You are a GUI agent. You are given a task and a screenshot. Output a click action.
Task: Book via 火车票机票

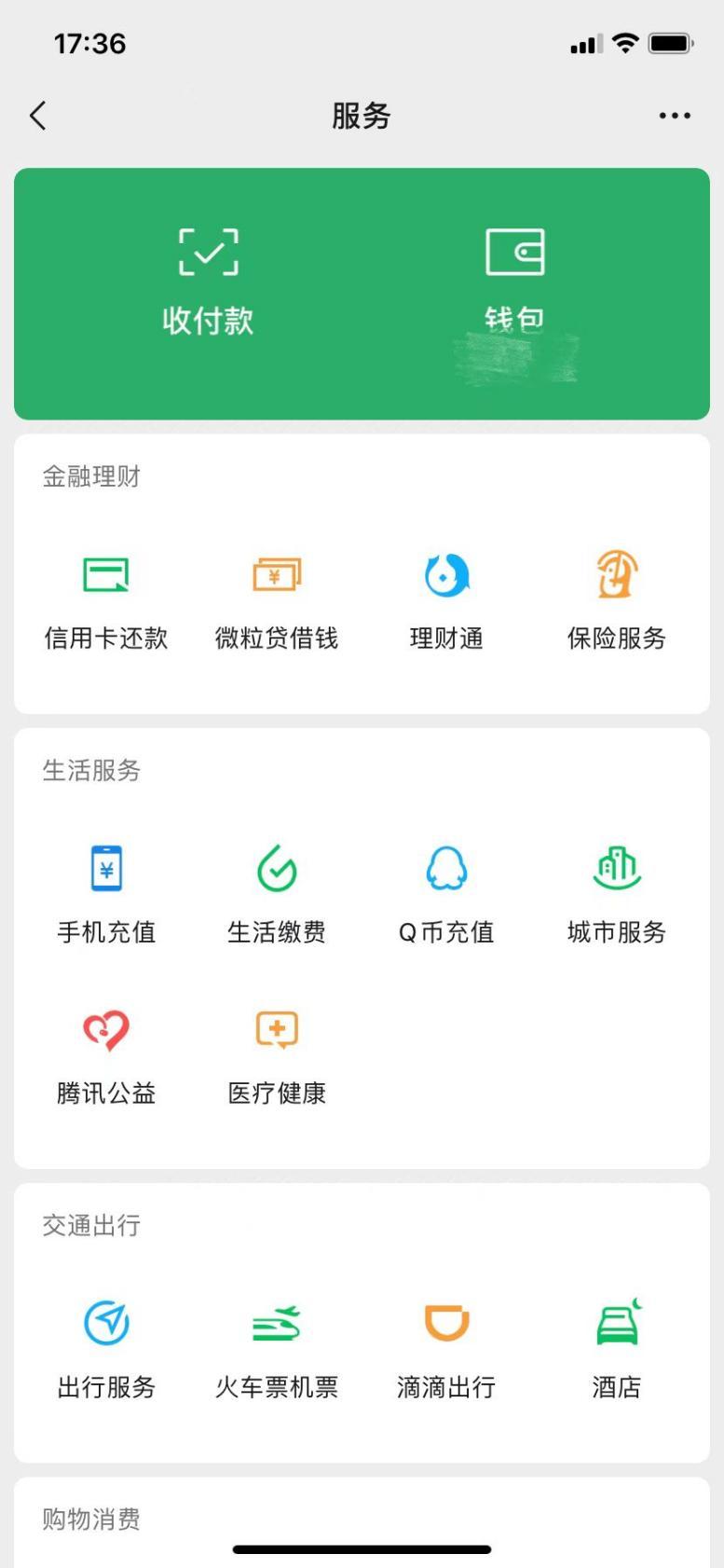[277, 1350]
